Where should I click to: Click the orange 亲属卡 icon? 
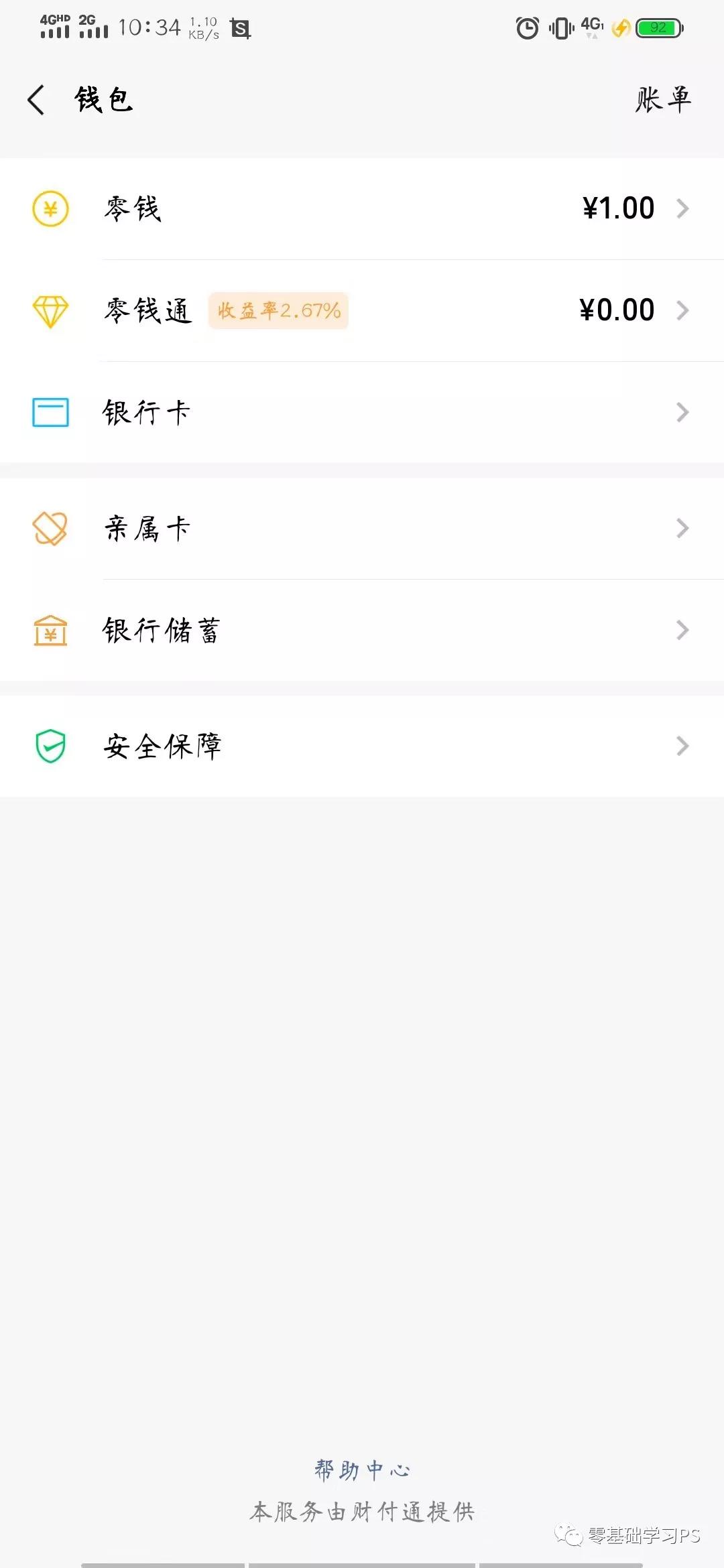50,528
